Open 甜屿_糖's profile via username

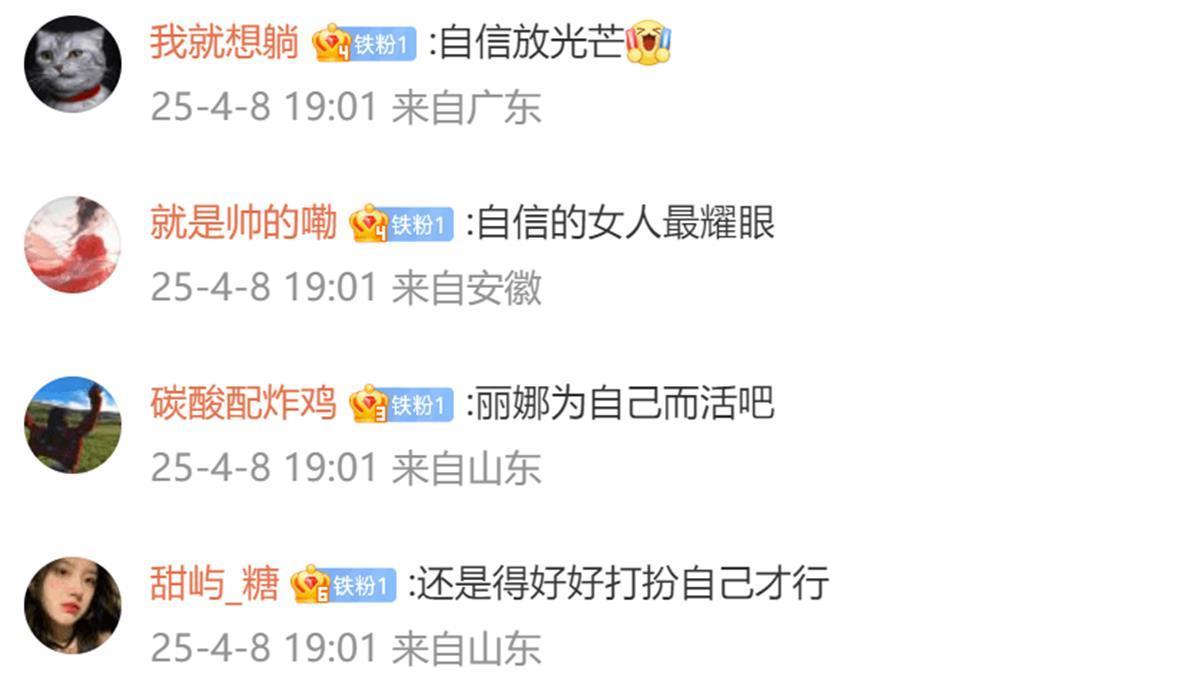214,584
